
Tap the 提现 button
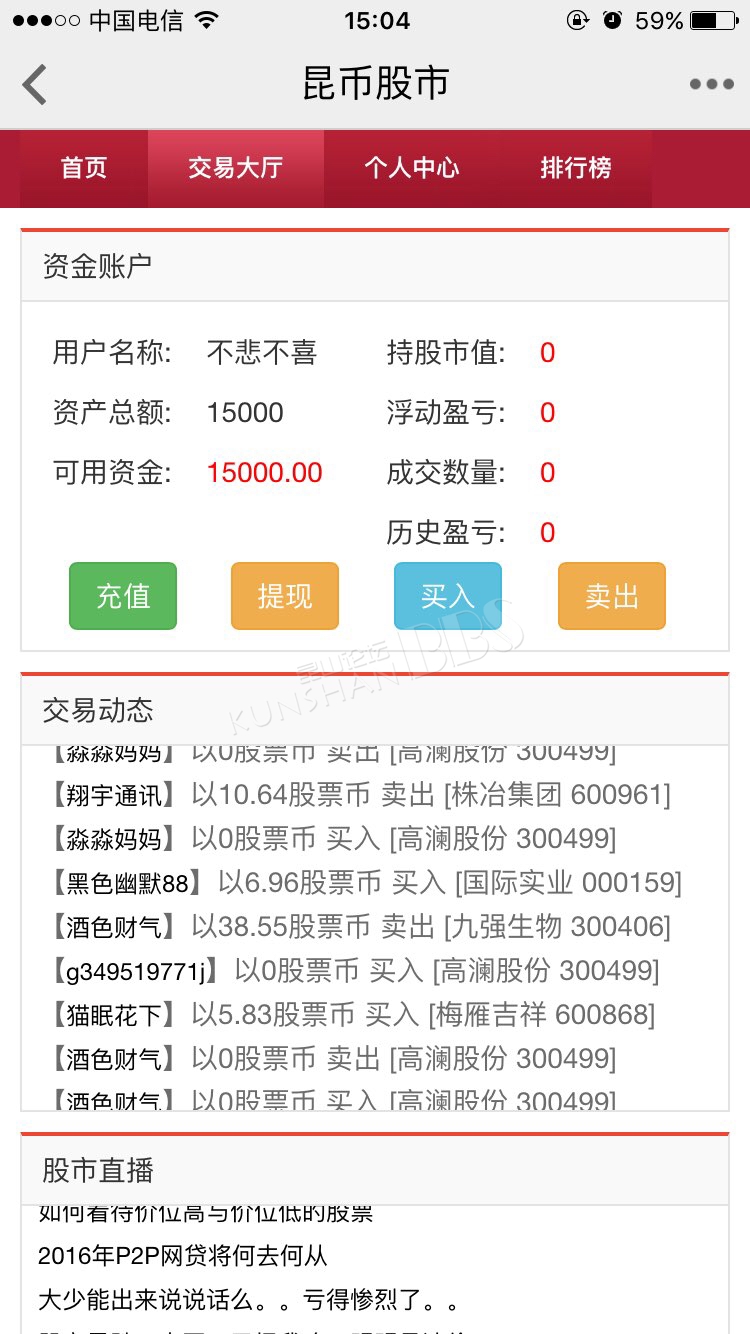(285, 596)
